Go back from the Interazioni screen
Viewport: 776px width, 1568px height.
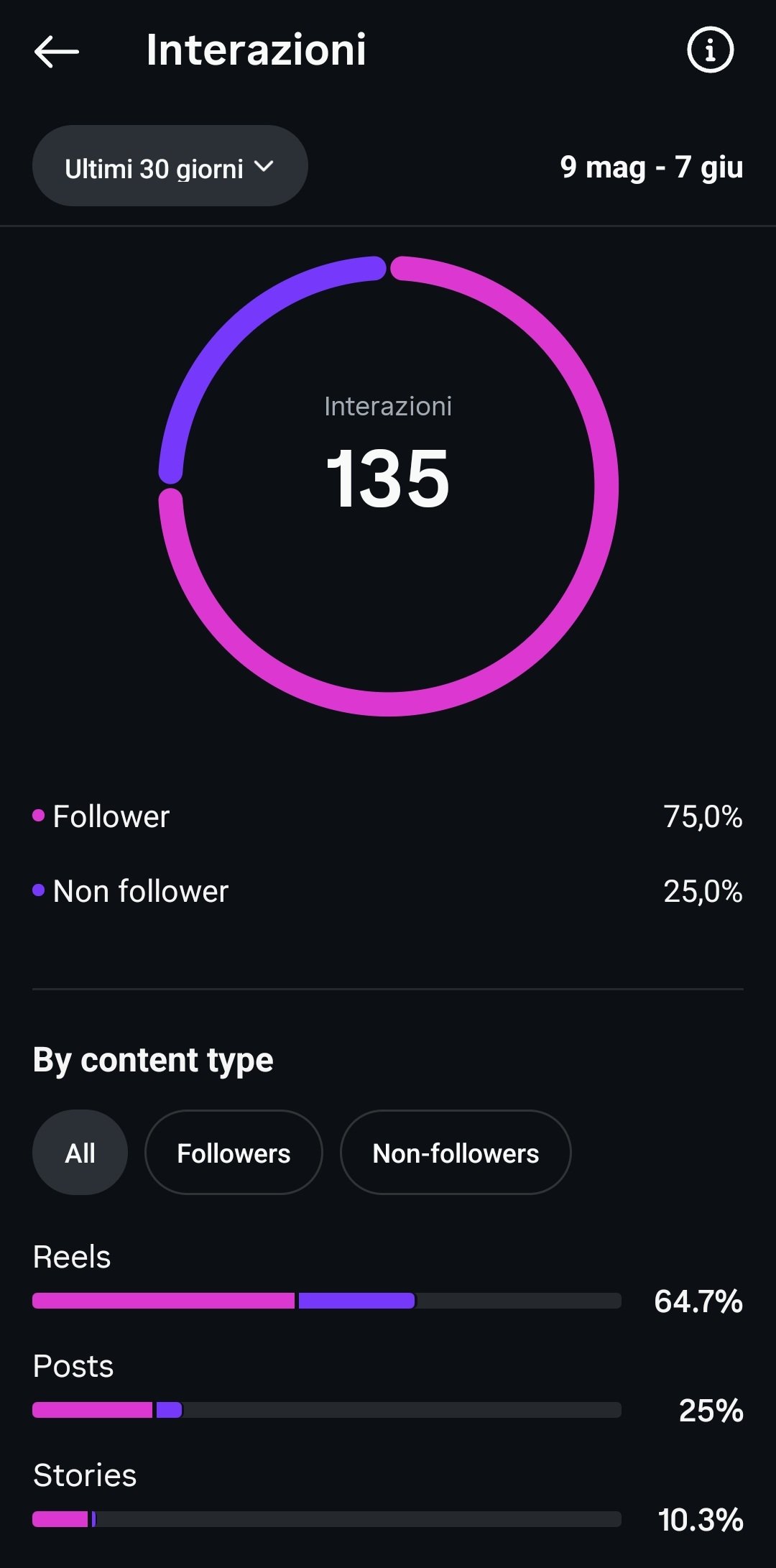[x=56, y=51]
